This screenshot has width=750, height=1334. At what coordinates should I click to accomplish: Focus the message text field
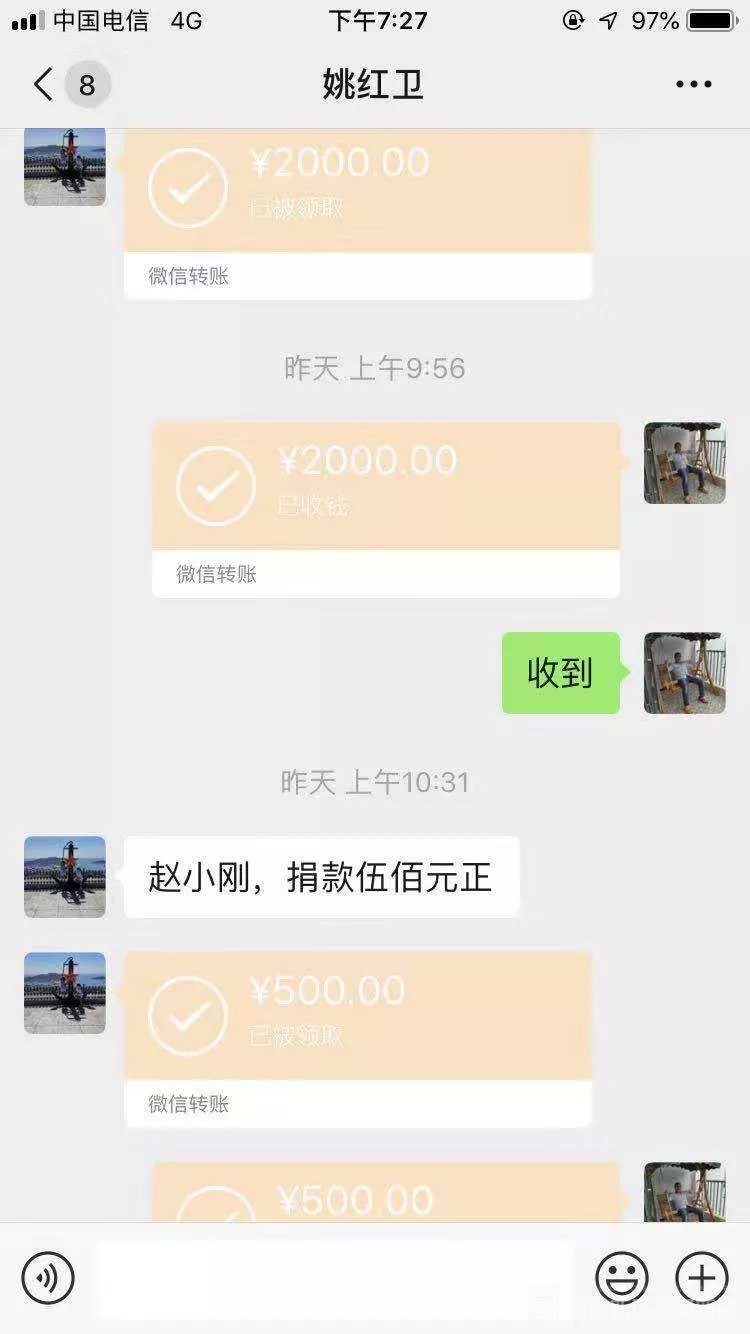(335, 1277)
